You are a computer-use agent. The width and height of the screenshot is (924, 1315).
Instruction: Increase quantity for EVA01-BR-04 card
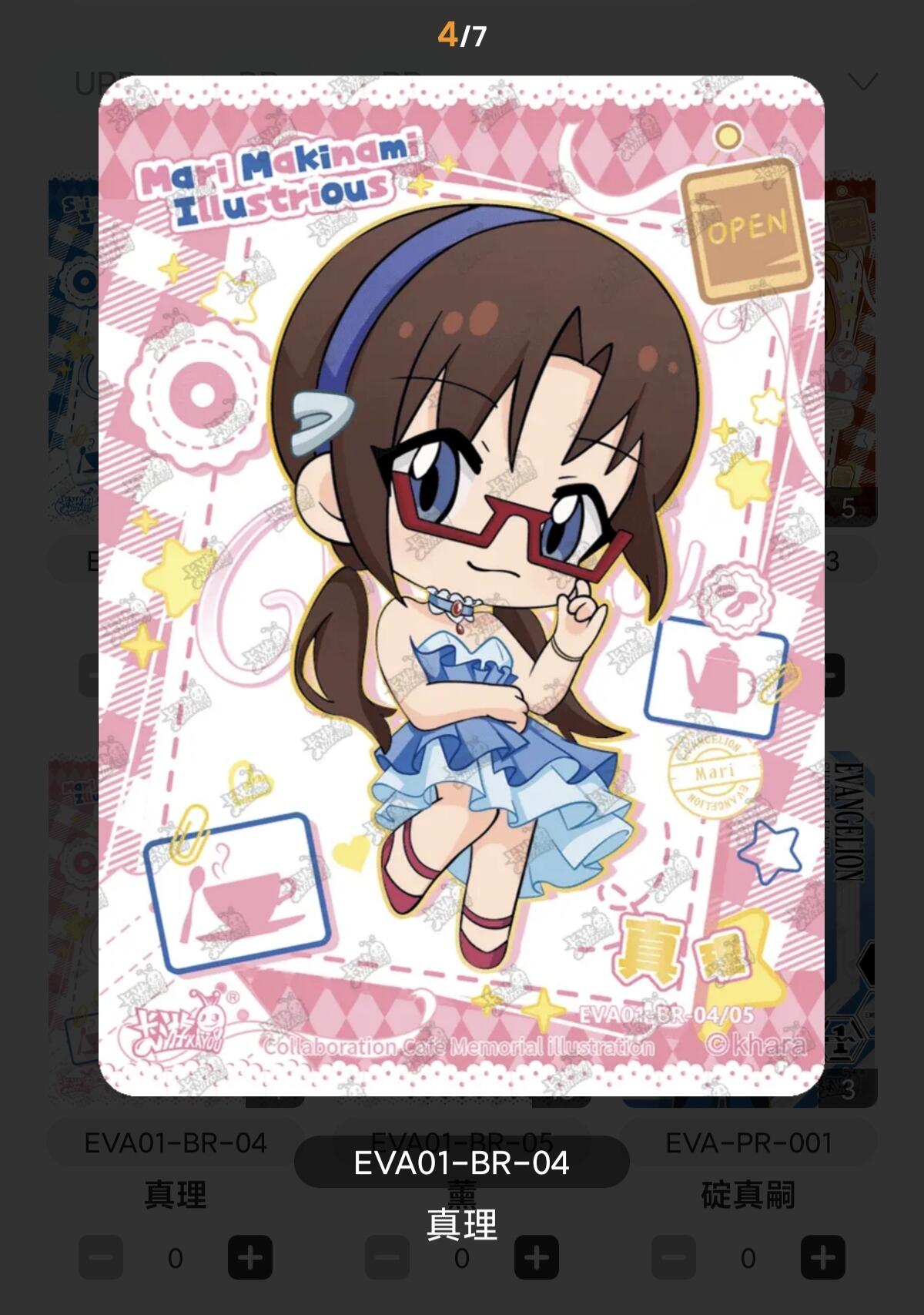click(x=249, y=1258)
